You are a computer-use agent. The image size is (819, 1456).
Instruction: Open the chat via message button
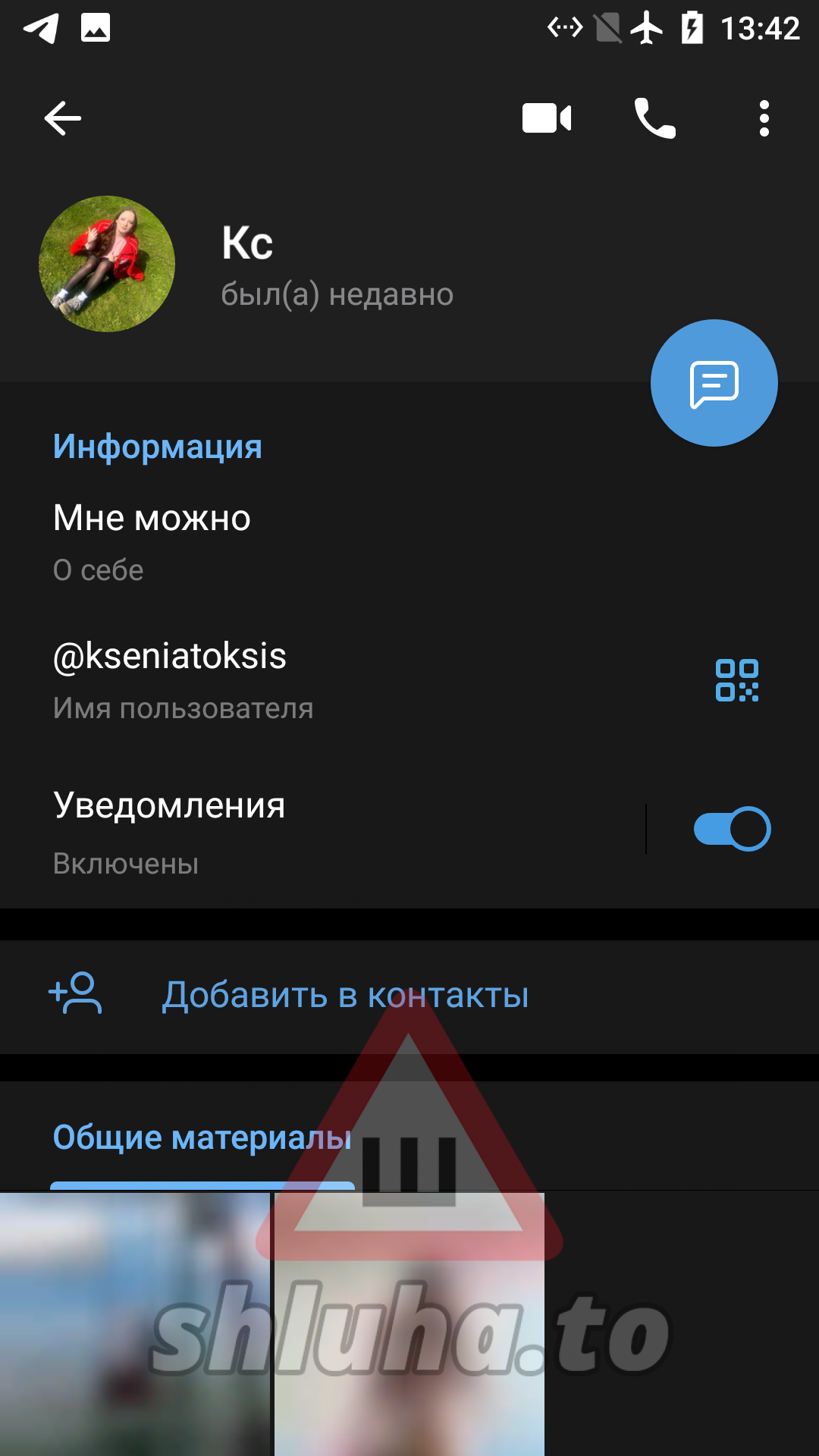pyautogui.click(x=714, y=383)
